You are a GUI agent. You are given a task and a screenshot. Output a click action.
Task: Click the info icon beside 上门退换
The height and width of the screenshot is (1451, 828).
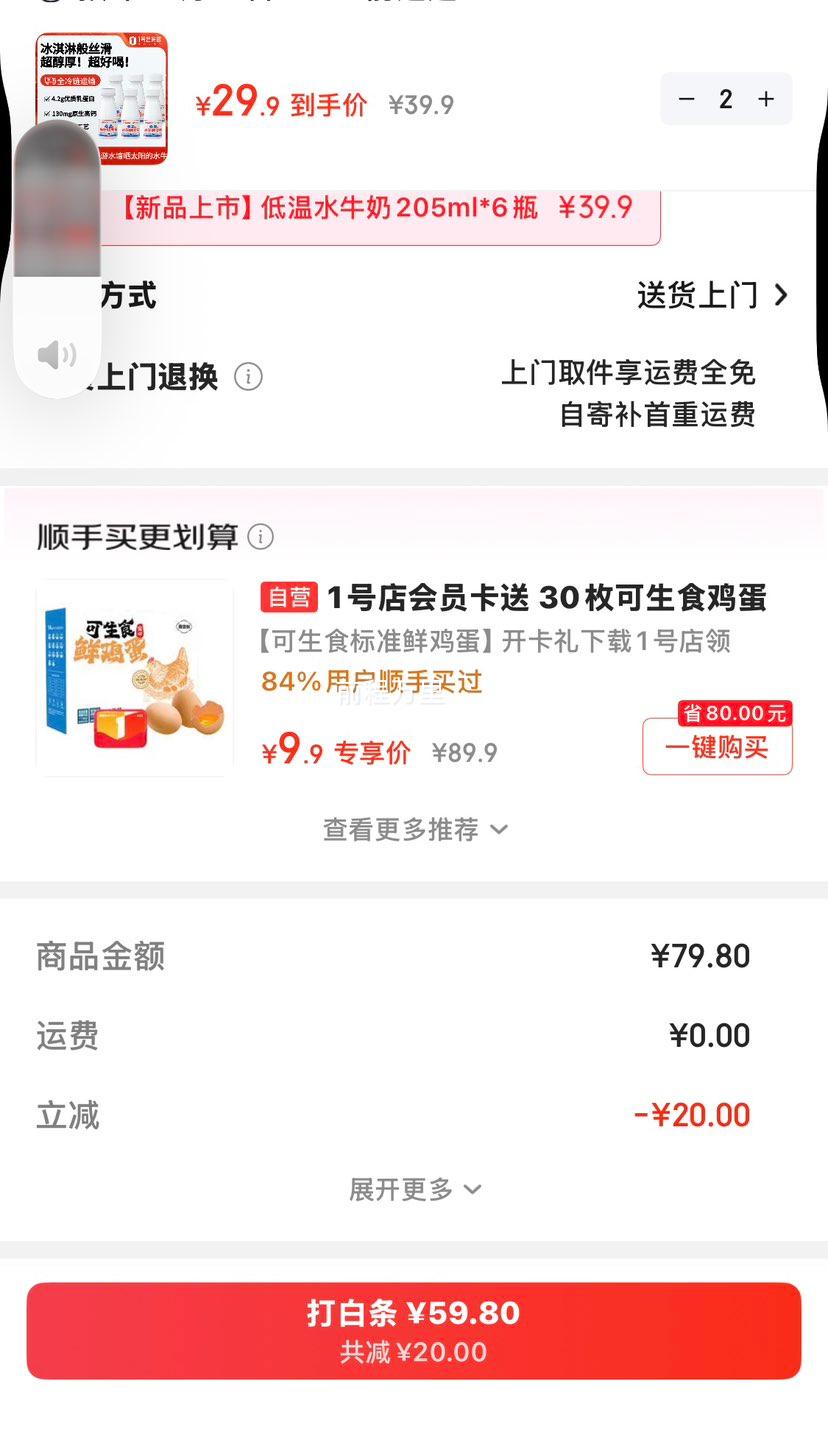[x=247, y=377]
